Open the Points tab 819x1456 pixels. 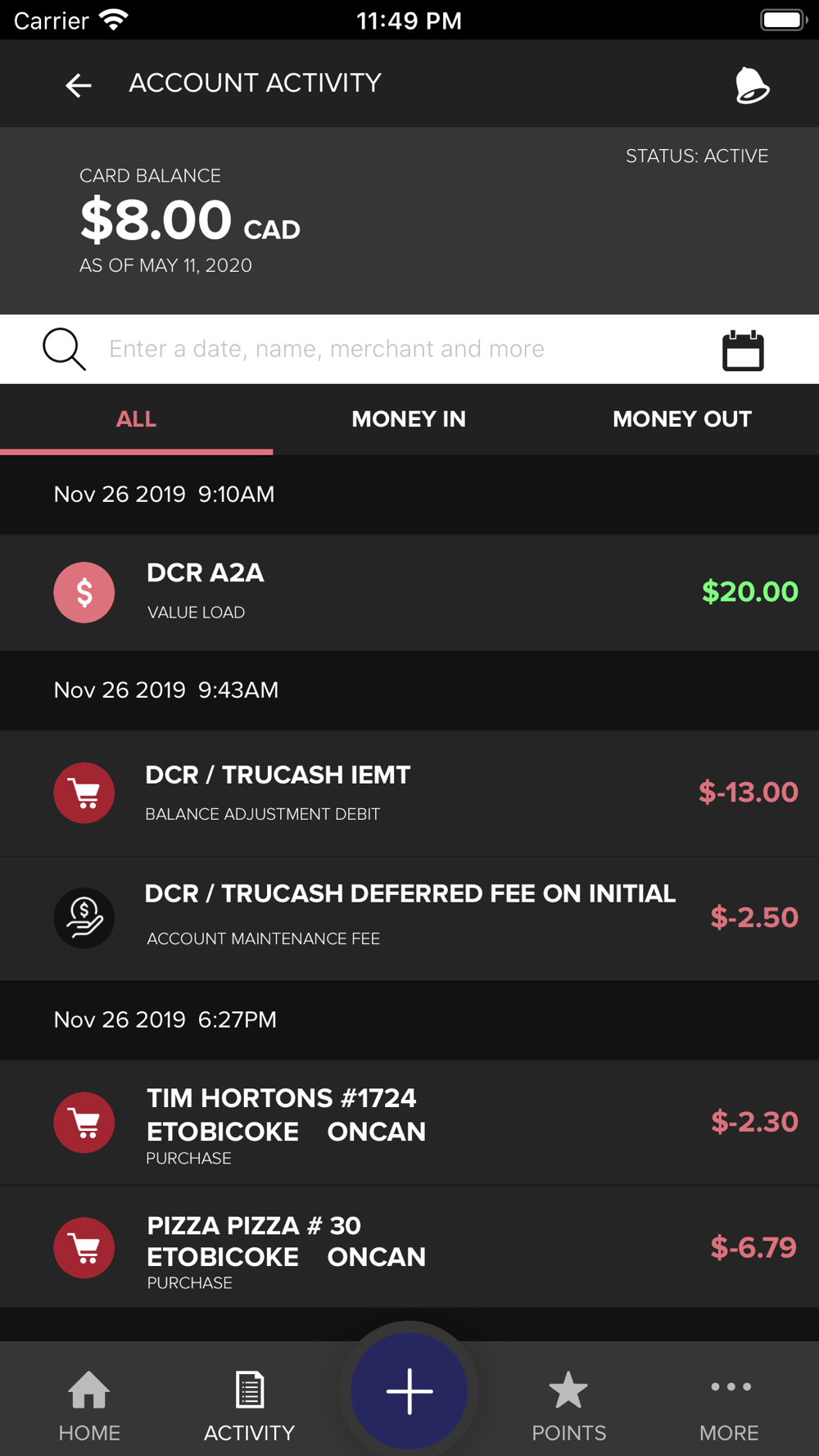[x=568, y=1404]
